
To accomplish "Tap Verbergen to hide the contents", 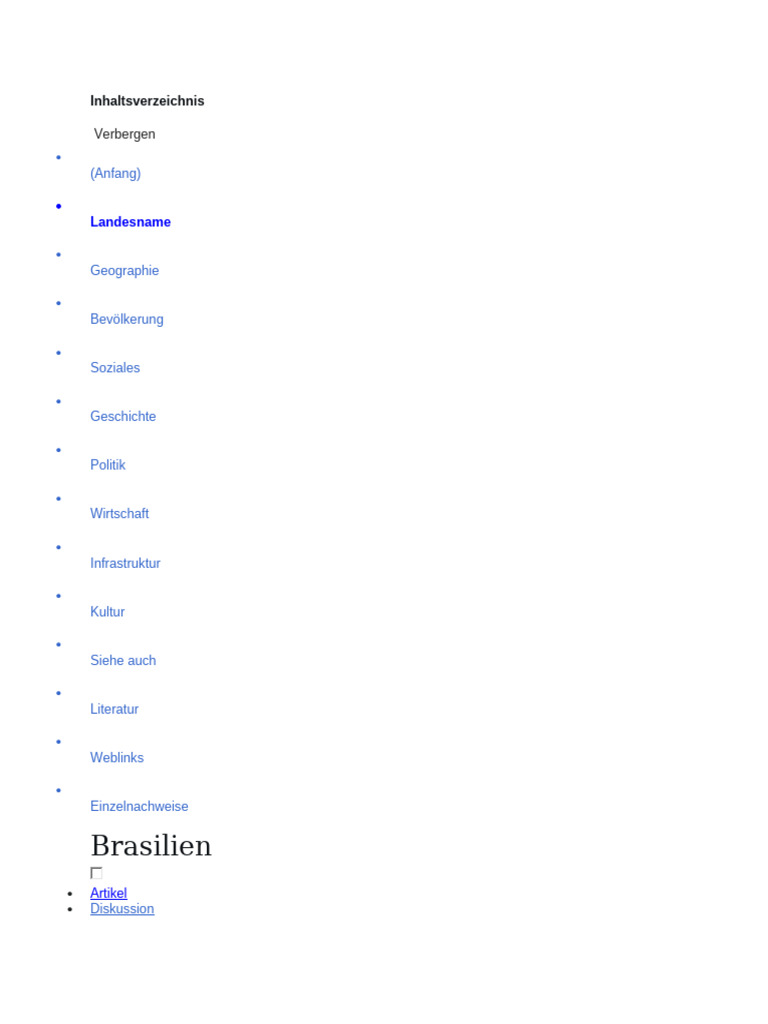I will pyautogui.click(x=124, y=134).
